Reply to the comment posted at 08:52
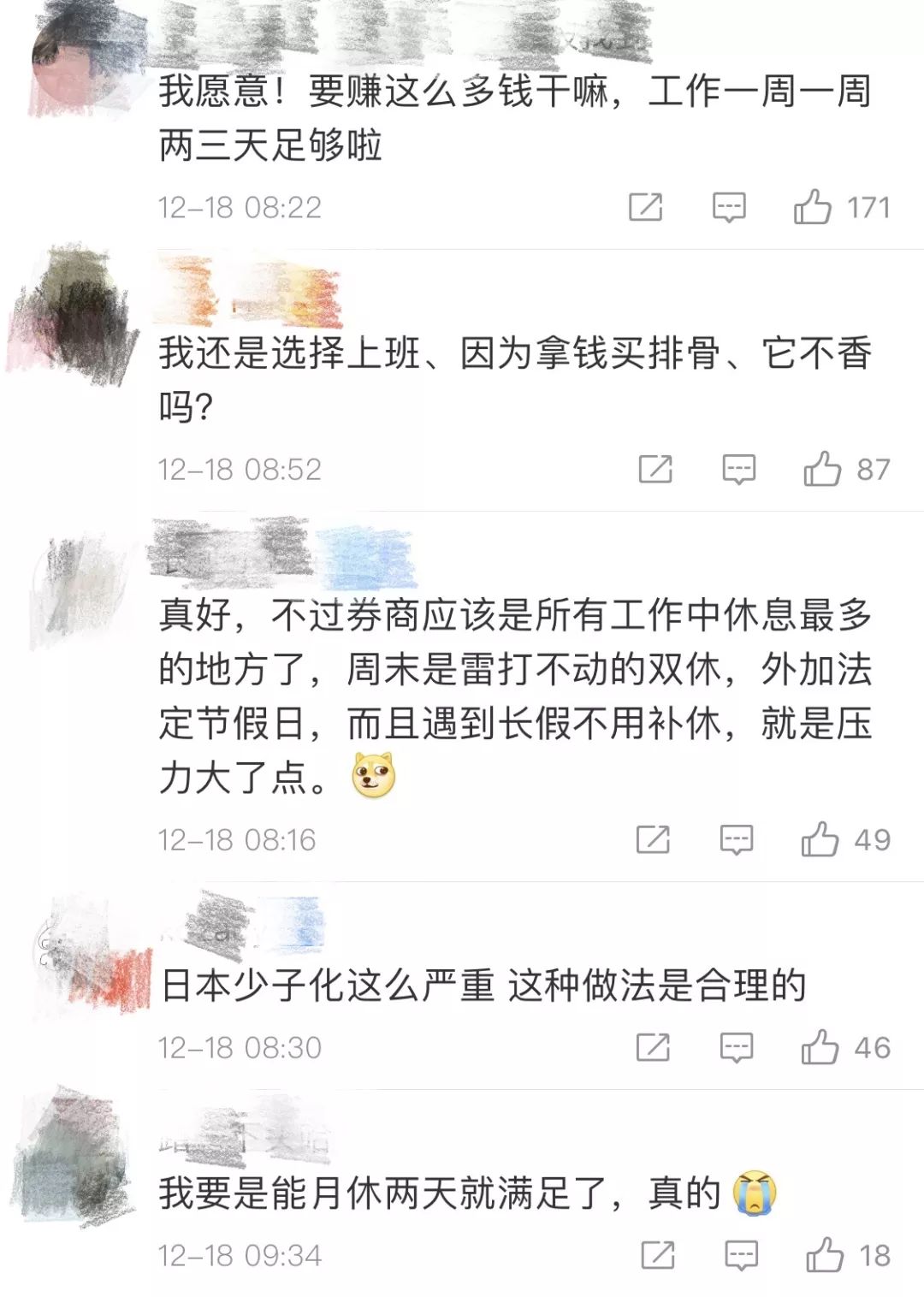Image resolution: width=924 pixels, height=1297 pixels. (738, 469)
